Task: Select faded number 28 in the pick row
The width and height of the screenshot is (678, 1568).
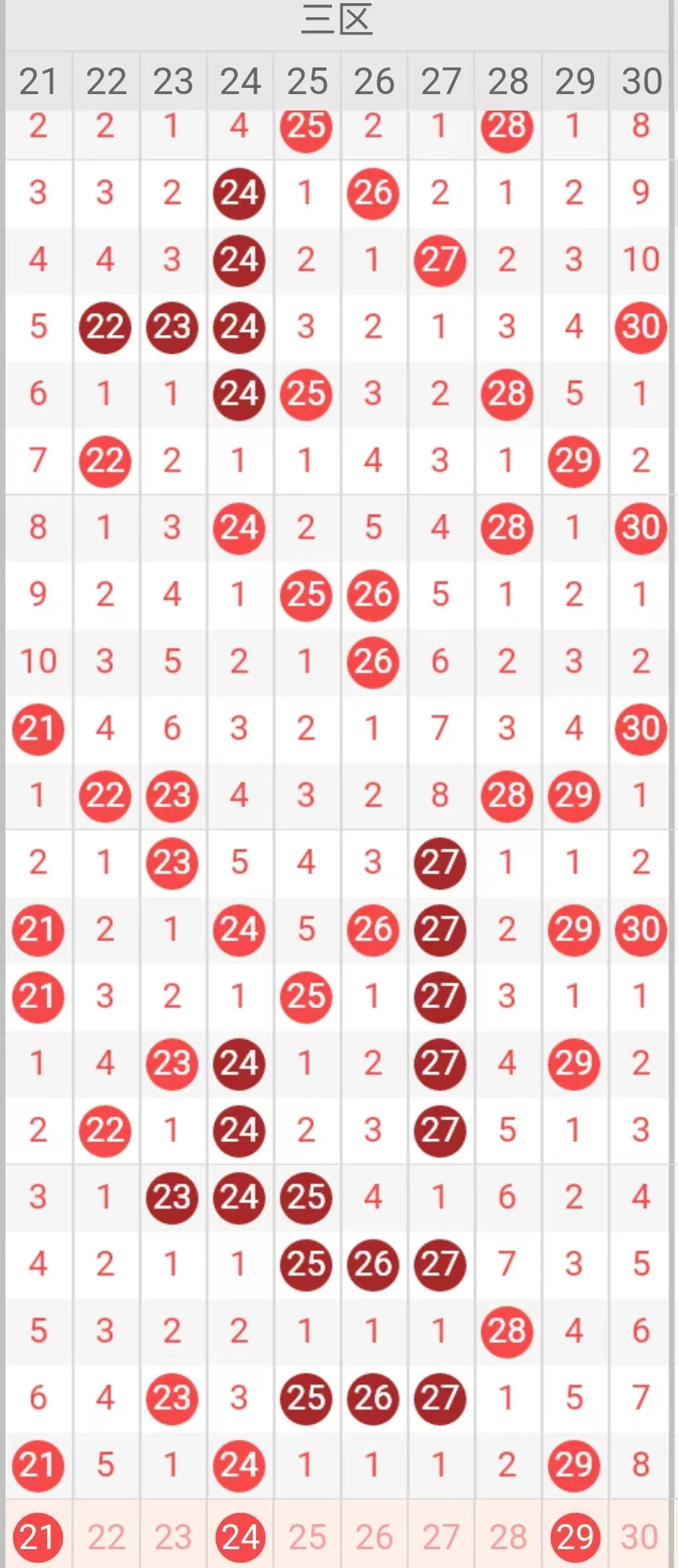Action: 507,1536
